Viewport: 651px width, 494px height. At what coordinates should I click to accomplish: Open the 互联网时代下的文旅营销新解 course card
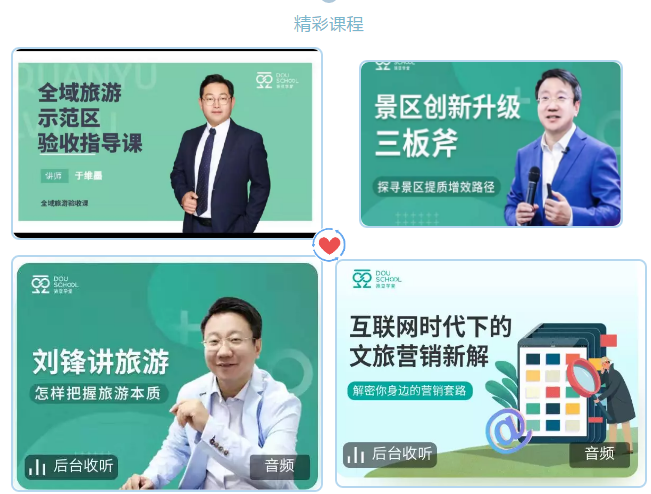(x=490, y=372)
